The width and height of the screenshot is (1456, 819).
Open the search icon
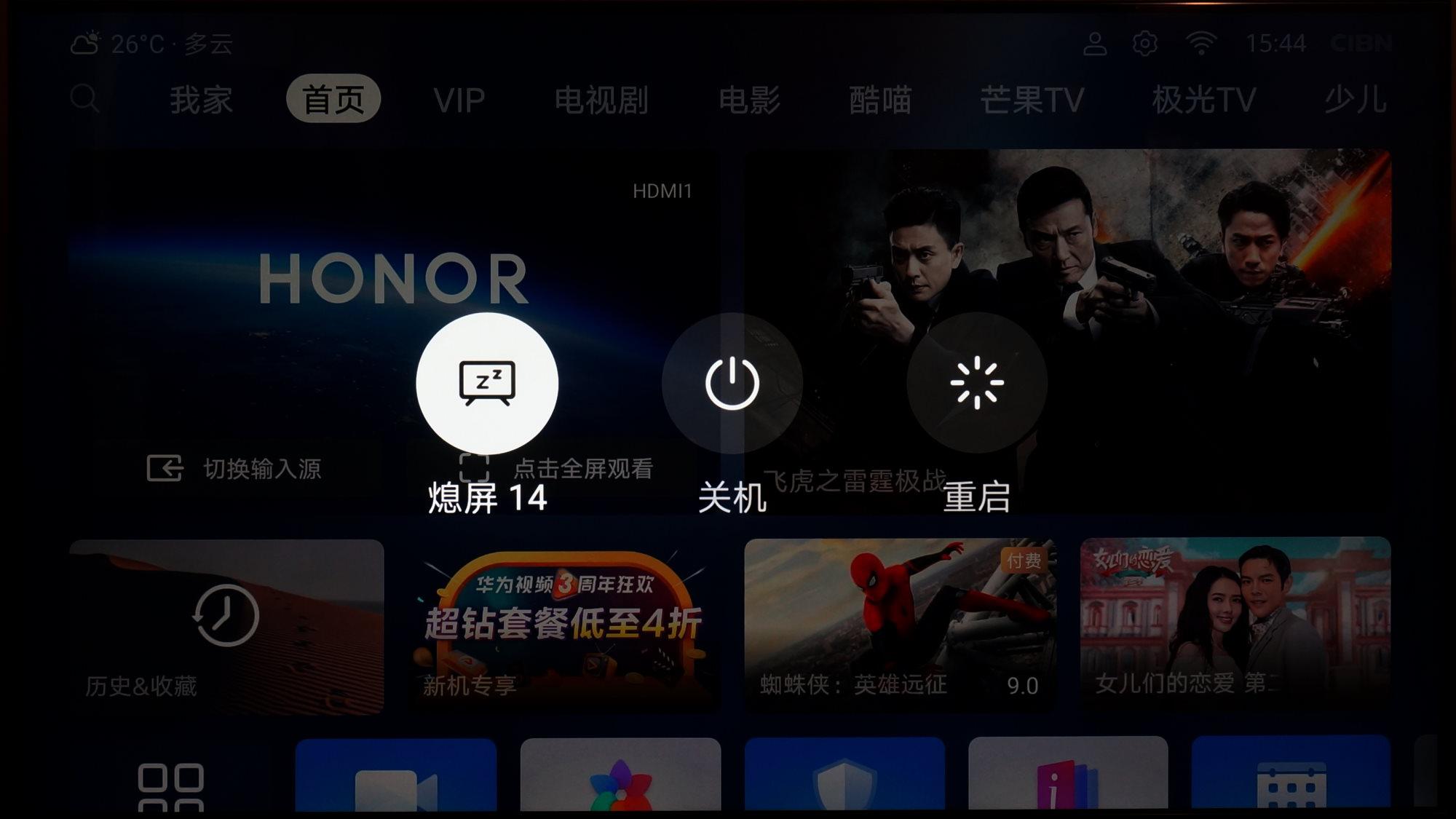[x=84, y=98]
